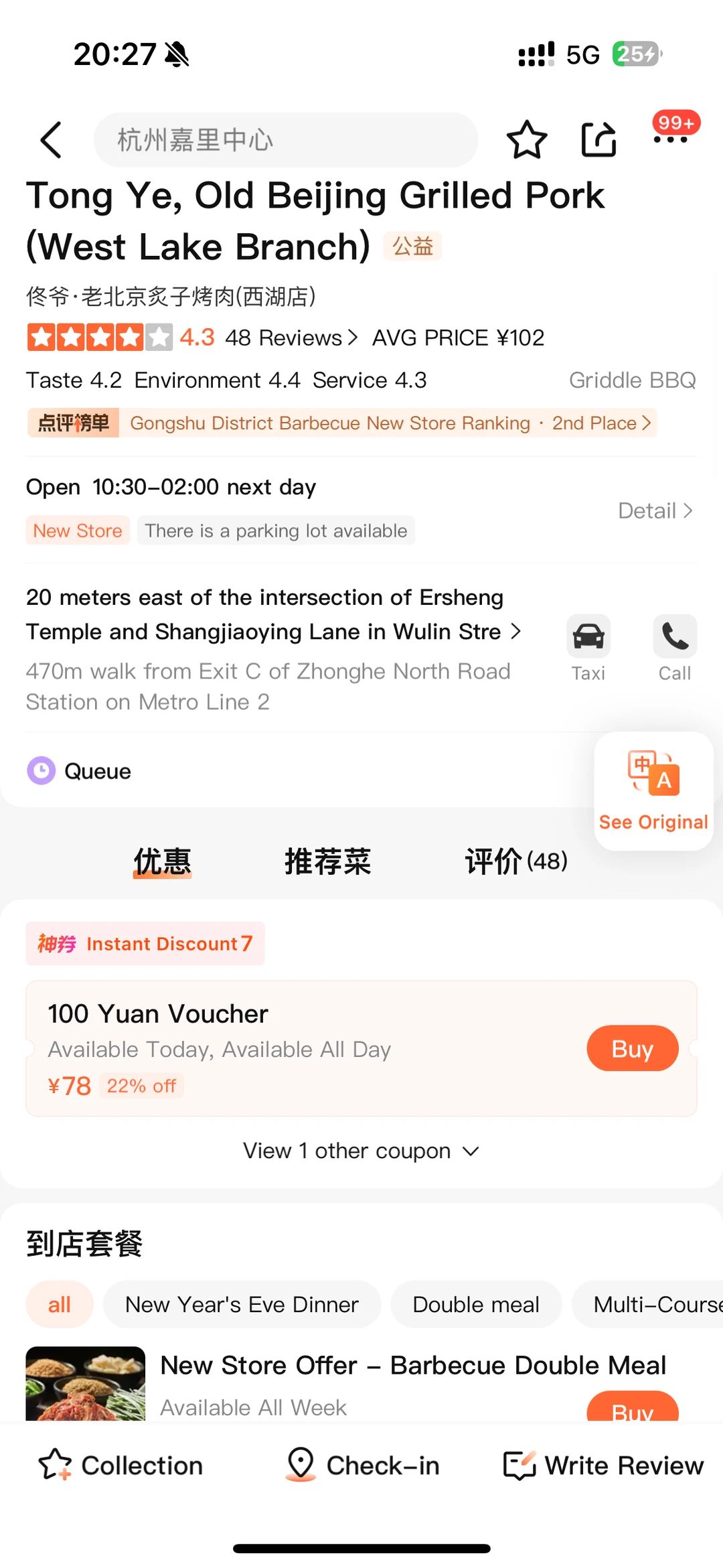This screenshot has width=723, height=1568.
Task: Select the all filter chip
Action: pos(60,1304)
